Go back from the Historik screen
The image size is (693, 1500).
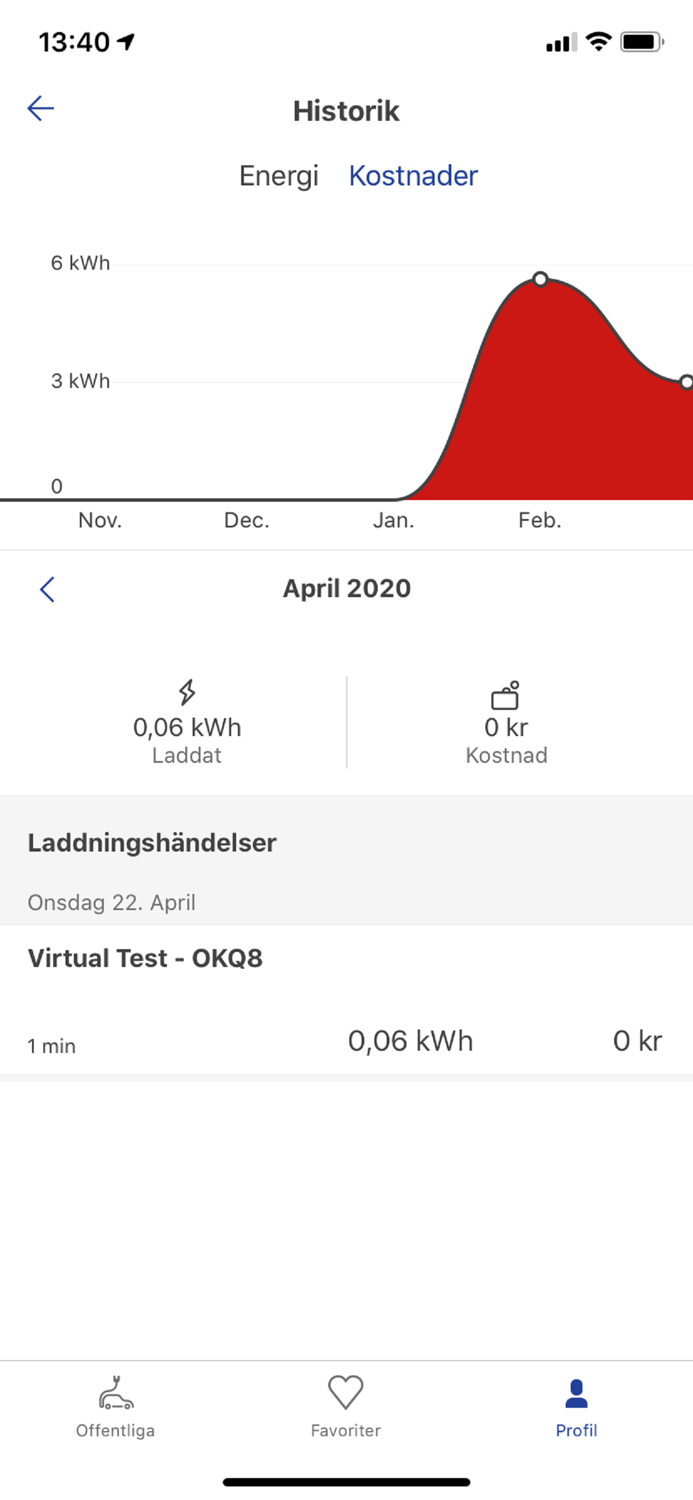click(41, 109)
